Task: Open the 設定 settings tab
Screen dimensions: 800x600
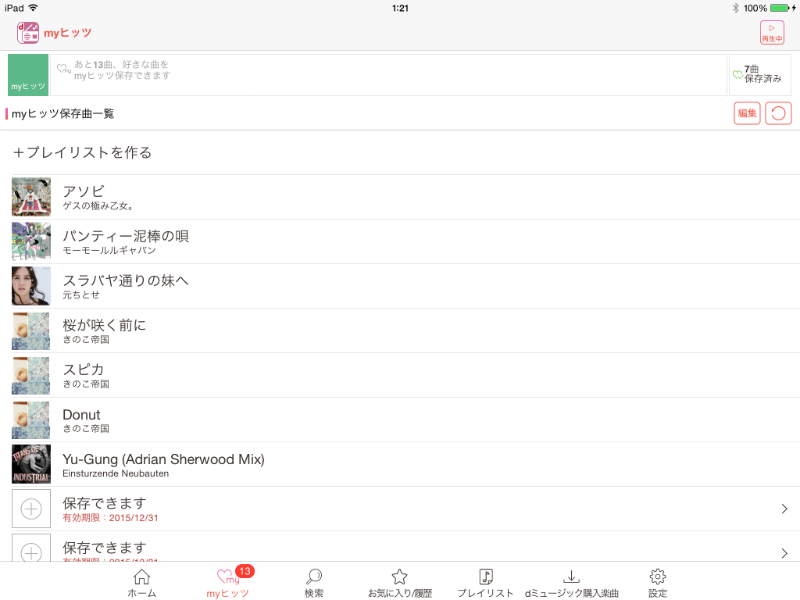Action: point(658,583)
